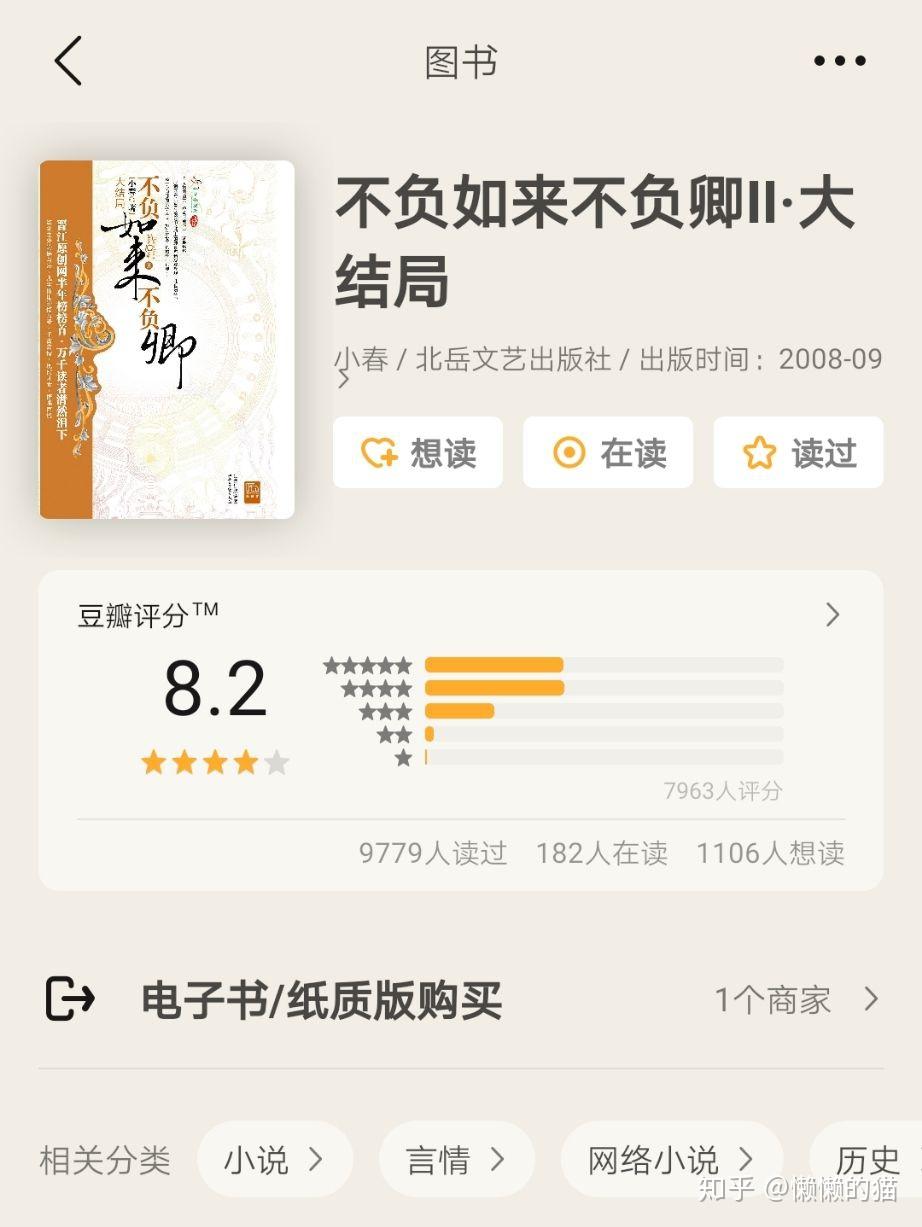This screenshot has width=922, height=1227.
Task: Go back using the top-left arrow
Action: pyautogui.click(x=68, y=61)
